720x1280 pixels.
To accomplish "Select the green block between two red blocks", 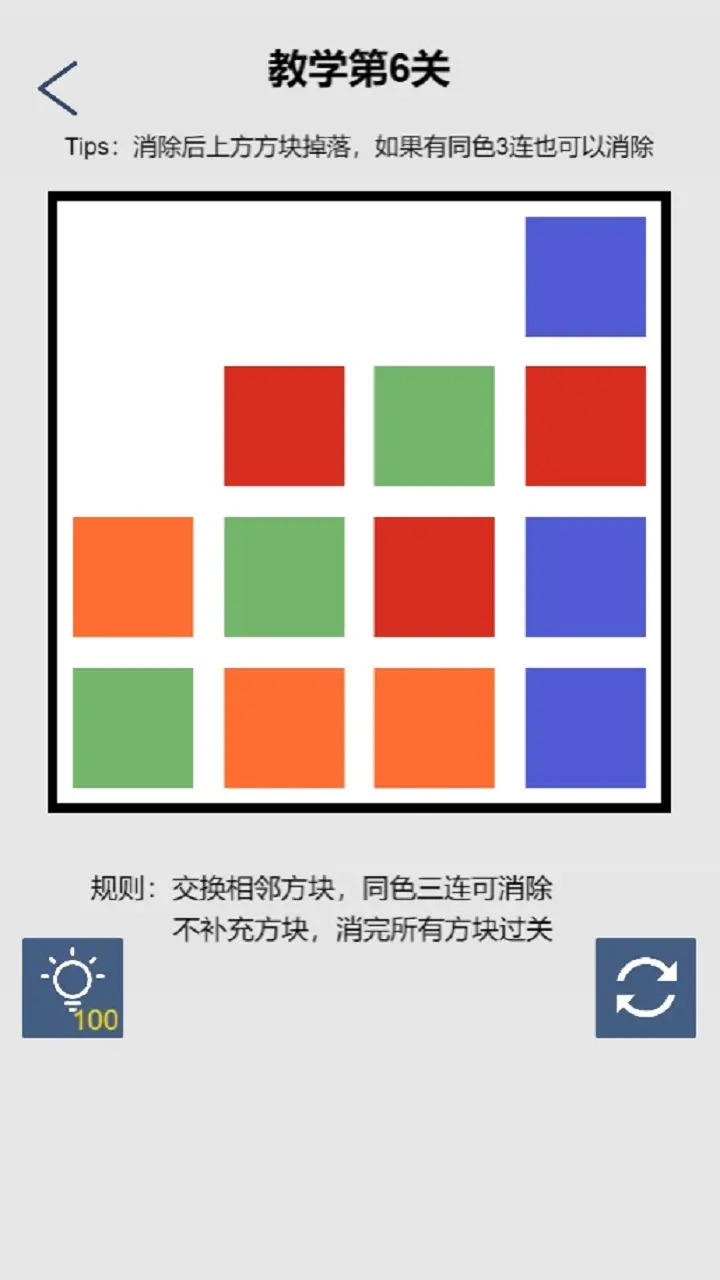I will [x=434, y=426].
